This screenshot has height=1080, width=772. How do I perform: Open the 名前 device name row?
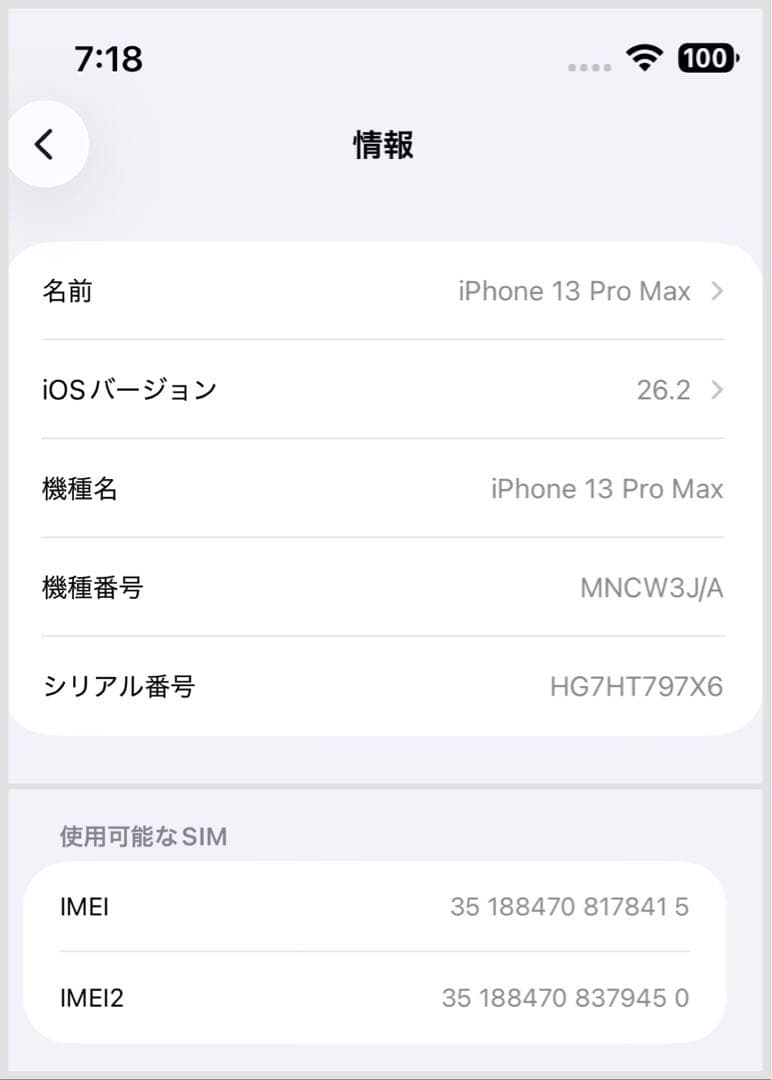pyautogui.click(x=385, y=291)
